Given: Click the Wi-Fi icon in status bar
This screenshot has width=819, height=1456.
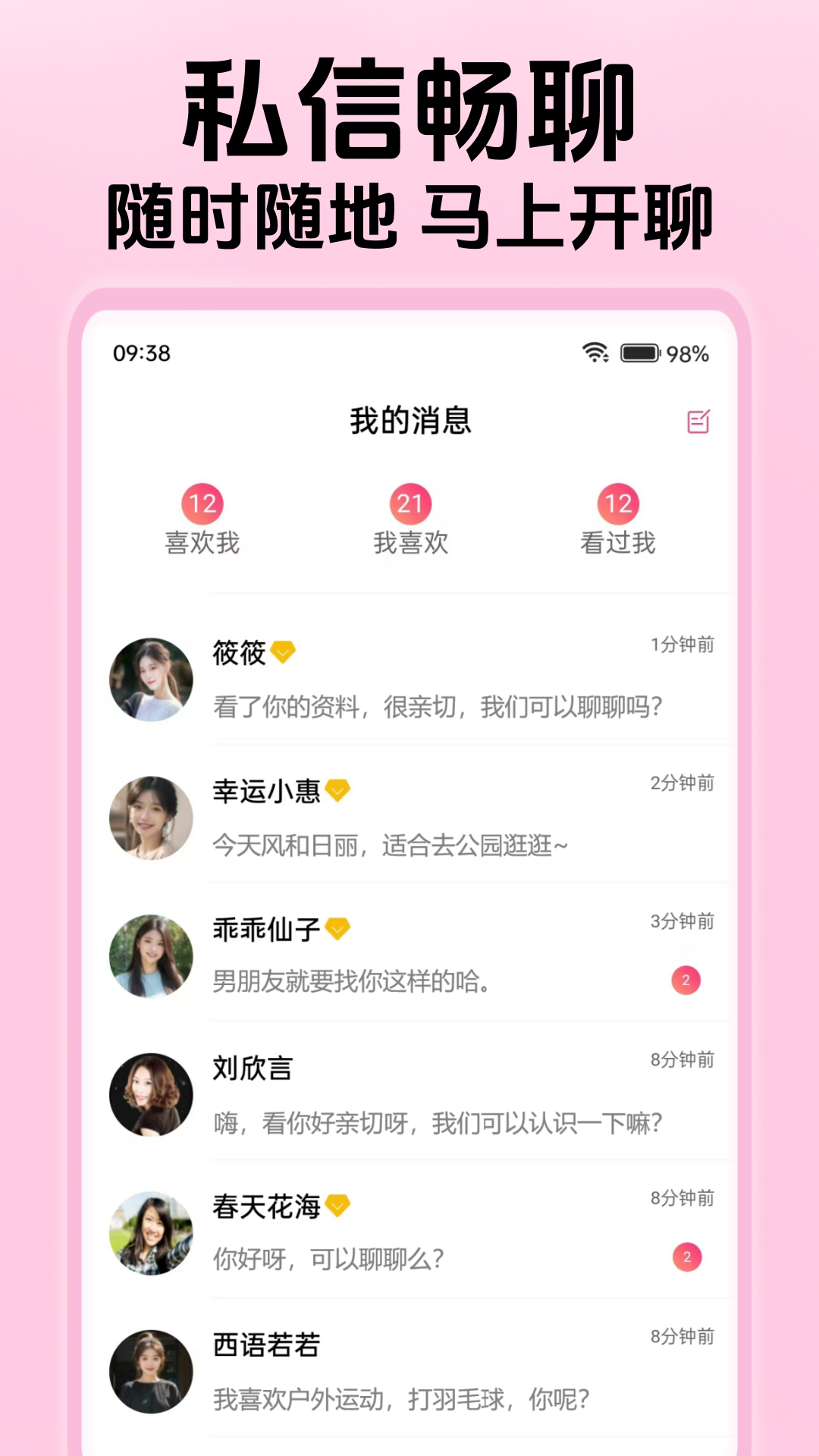Looking at the screenshot, I should tap(595, 350).
